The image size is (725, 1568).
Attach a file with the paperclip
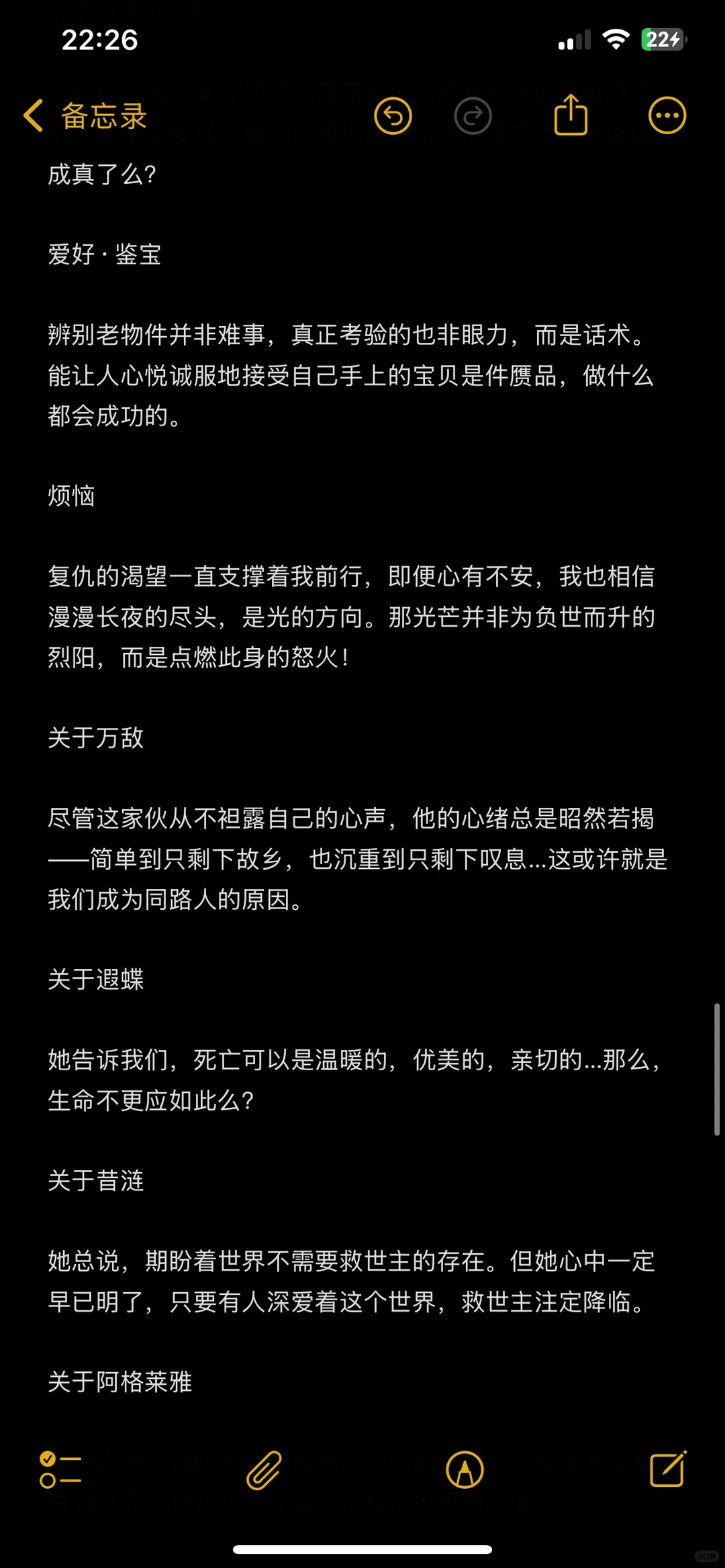click(264, 1470)
